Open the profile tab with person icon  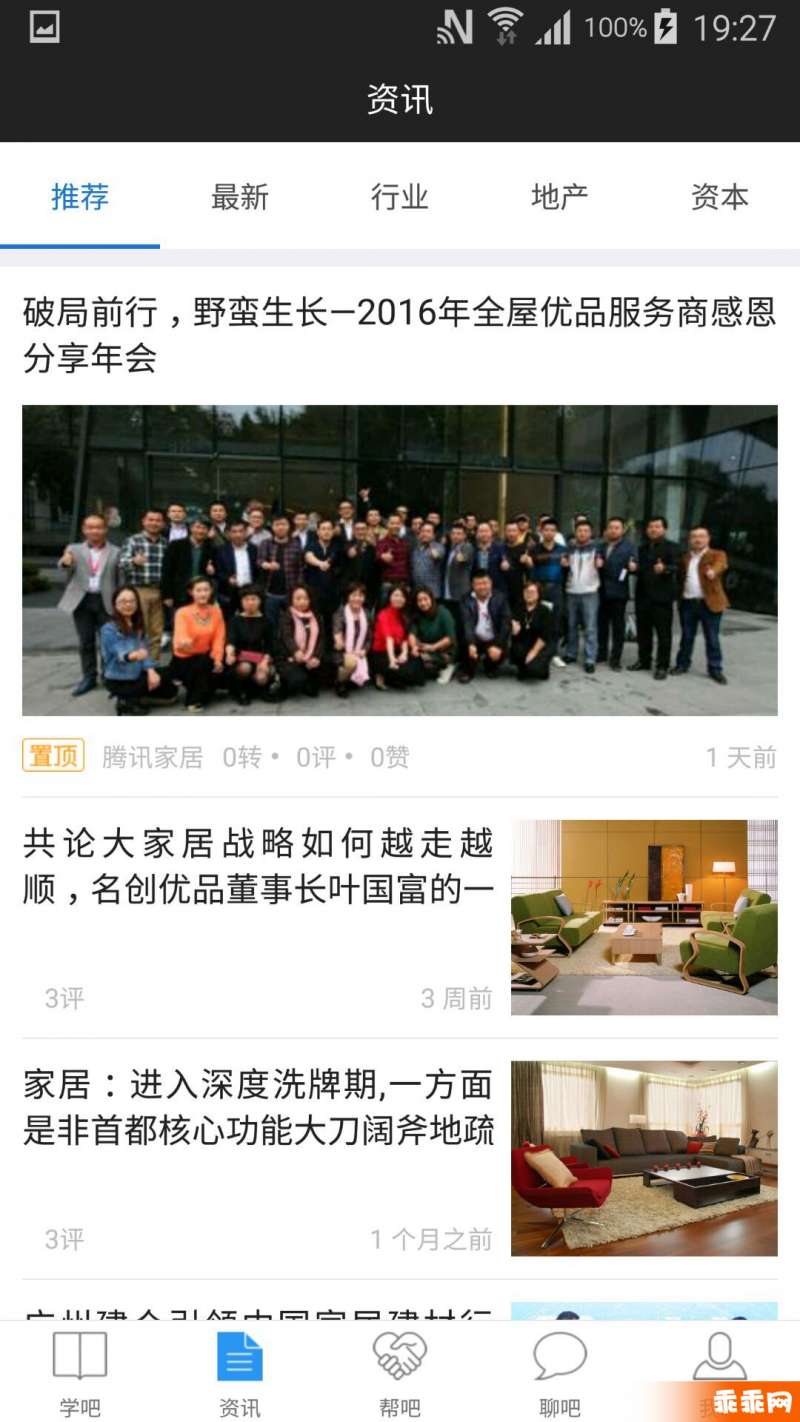click(719, 1360)
